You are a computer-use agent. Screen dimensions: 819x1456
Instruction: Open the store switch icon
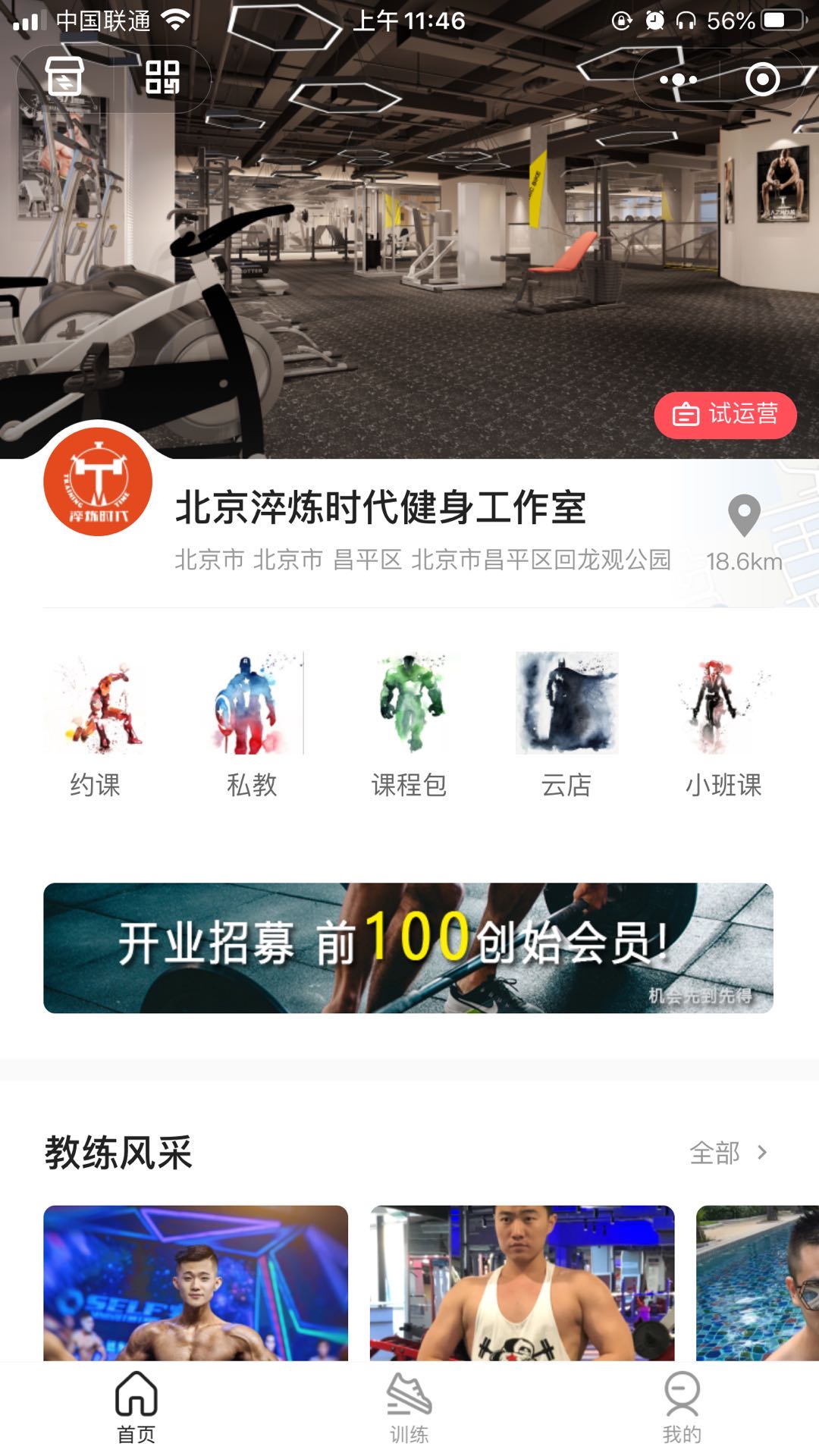coord(64,77)
